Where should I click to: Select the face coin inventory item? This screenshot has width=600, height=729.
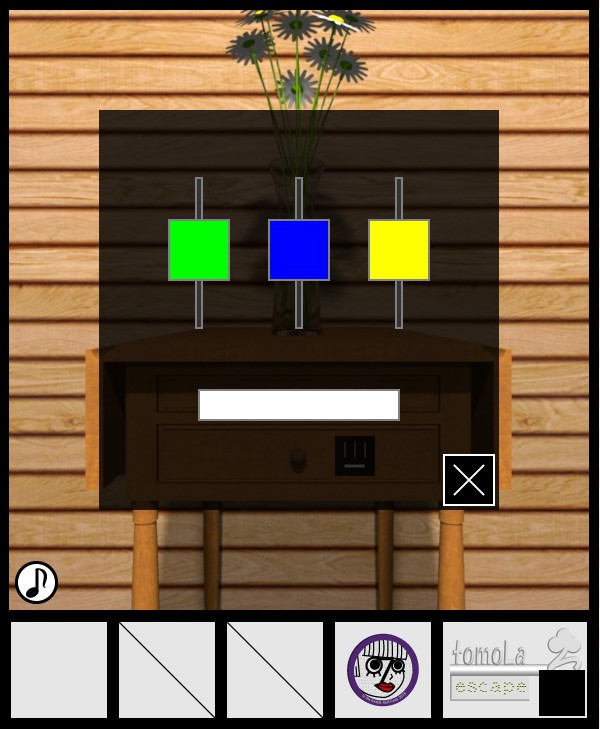tap(383, 670)
